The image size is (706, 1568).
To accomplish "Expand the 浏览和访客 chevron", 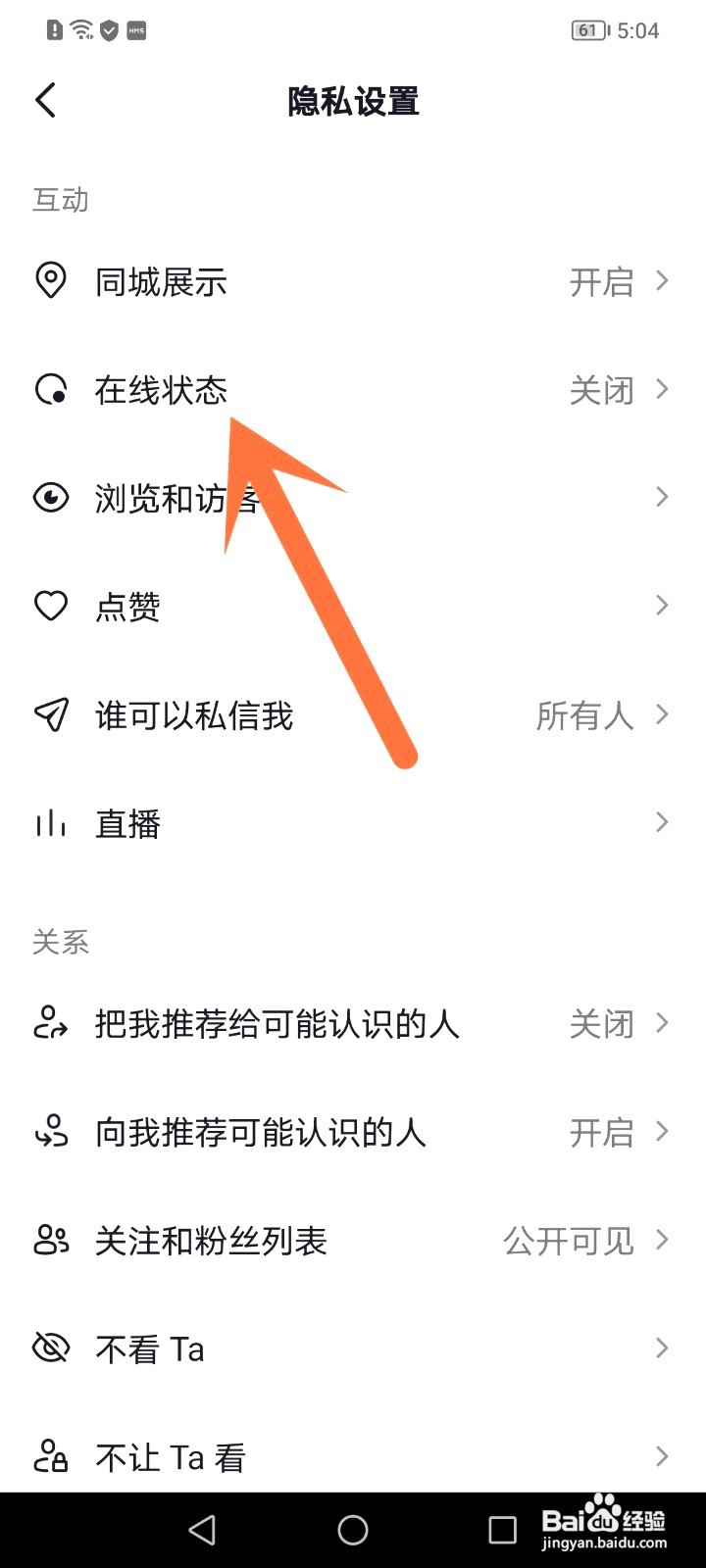I will (660, 498).
